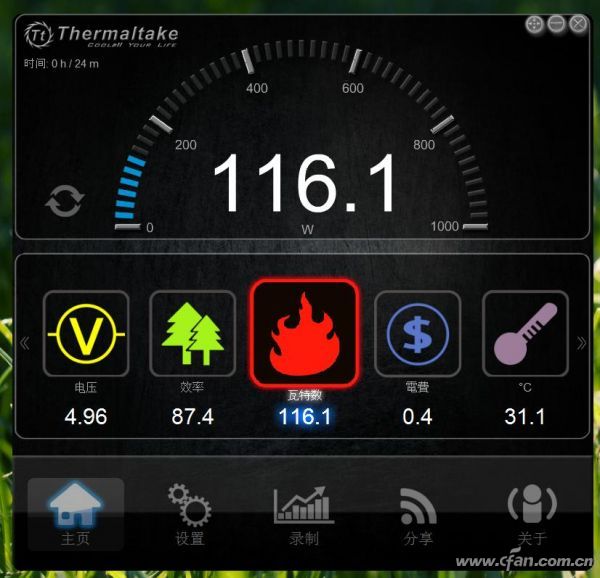Open the 录制 recording tab

[x=304, y=513]
